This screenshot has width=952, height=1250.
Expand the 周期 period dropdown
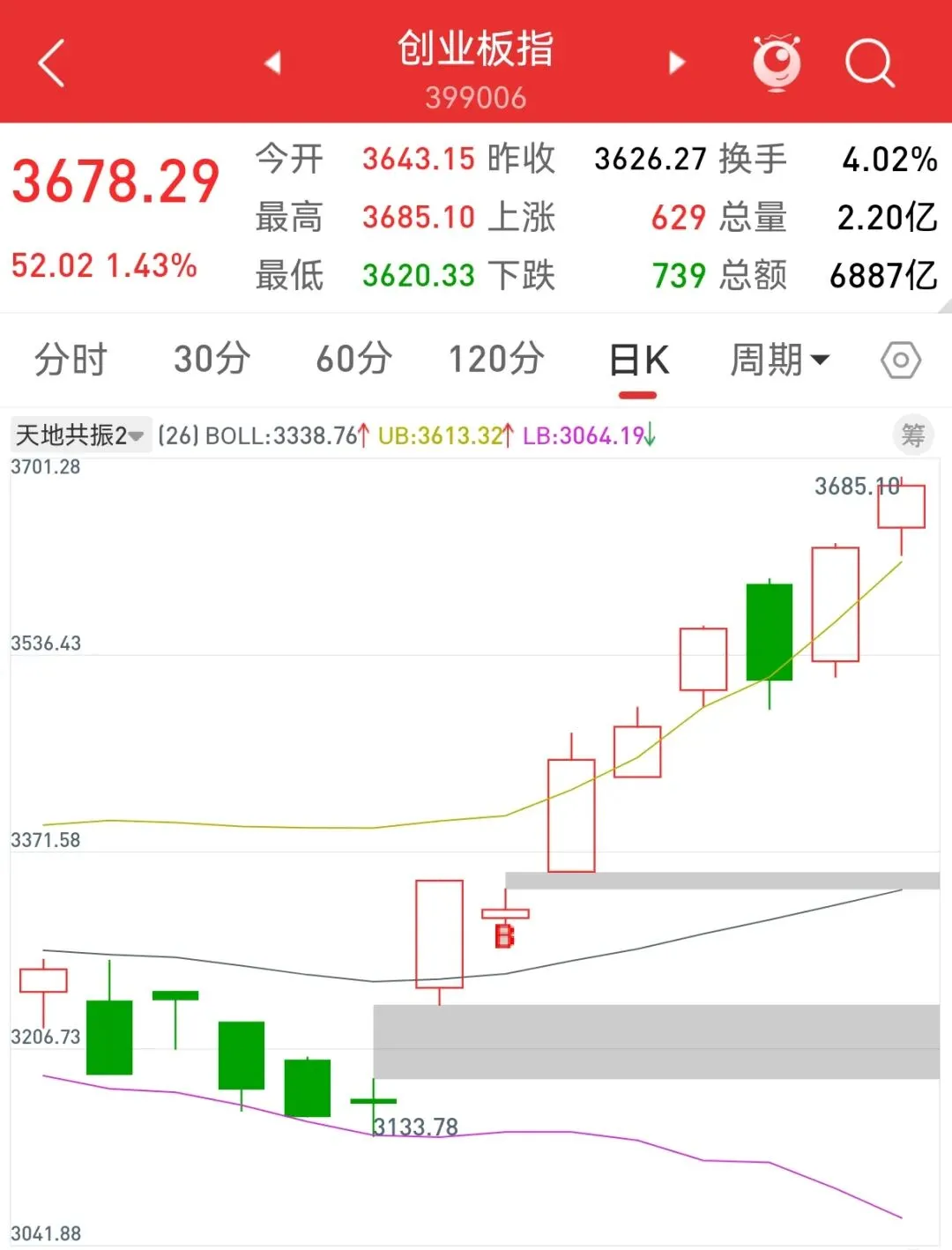pyautogui.click(x=779, y=360)
